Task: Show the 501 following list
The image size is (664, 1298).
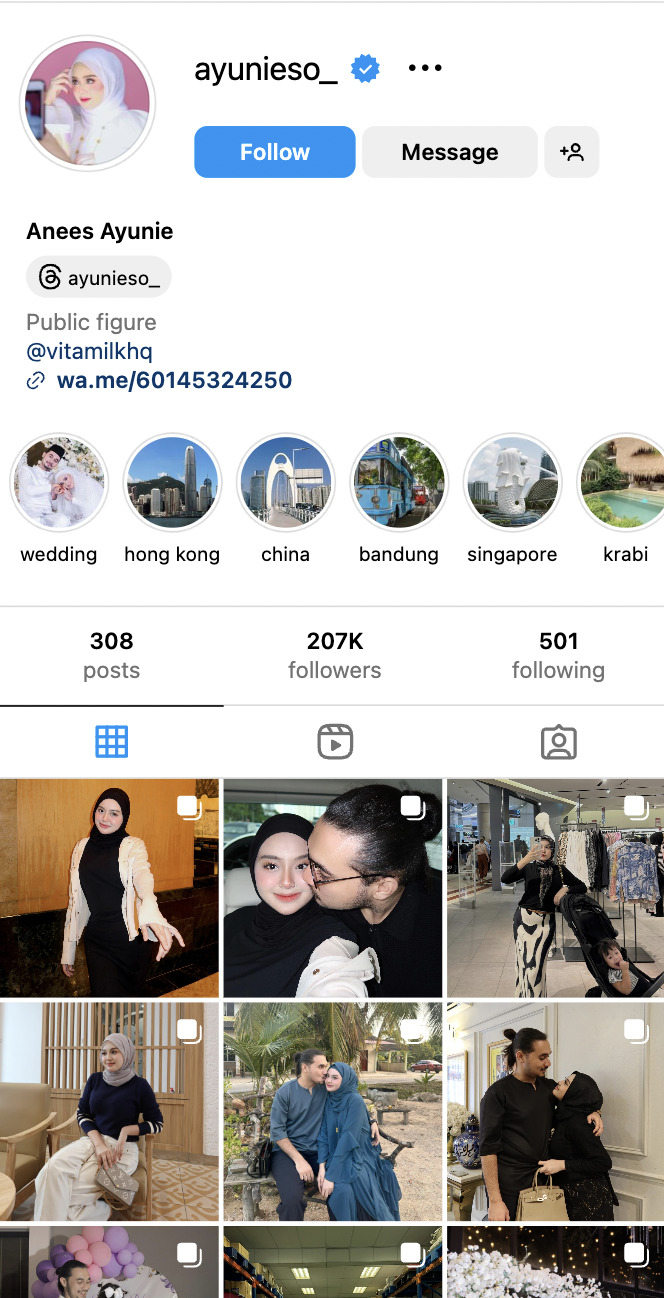Action: click(x=558, y=655)
